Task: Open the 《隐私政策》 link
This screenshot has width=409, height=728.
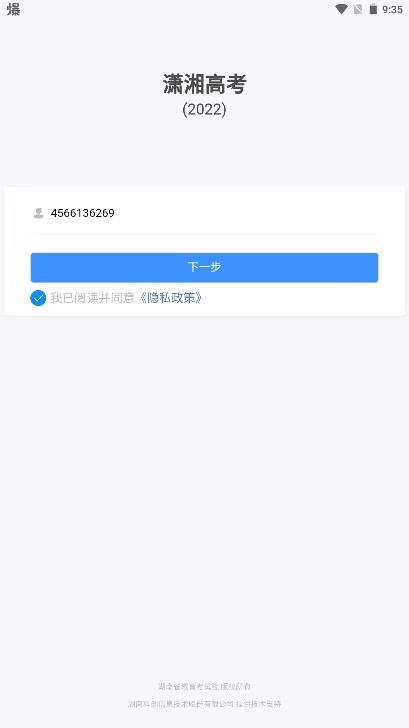Action: coord(171,298)
